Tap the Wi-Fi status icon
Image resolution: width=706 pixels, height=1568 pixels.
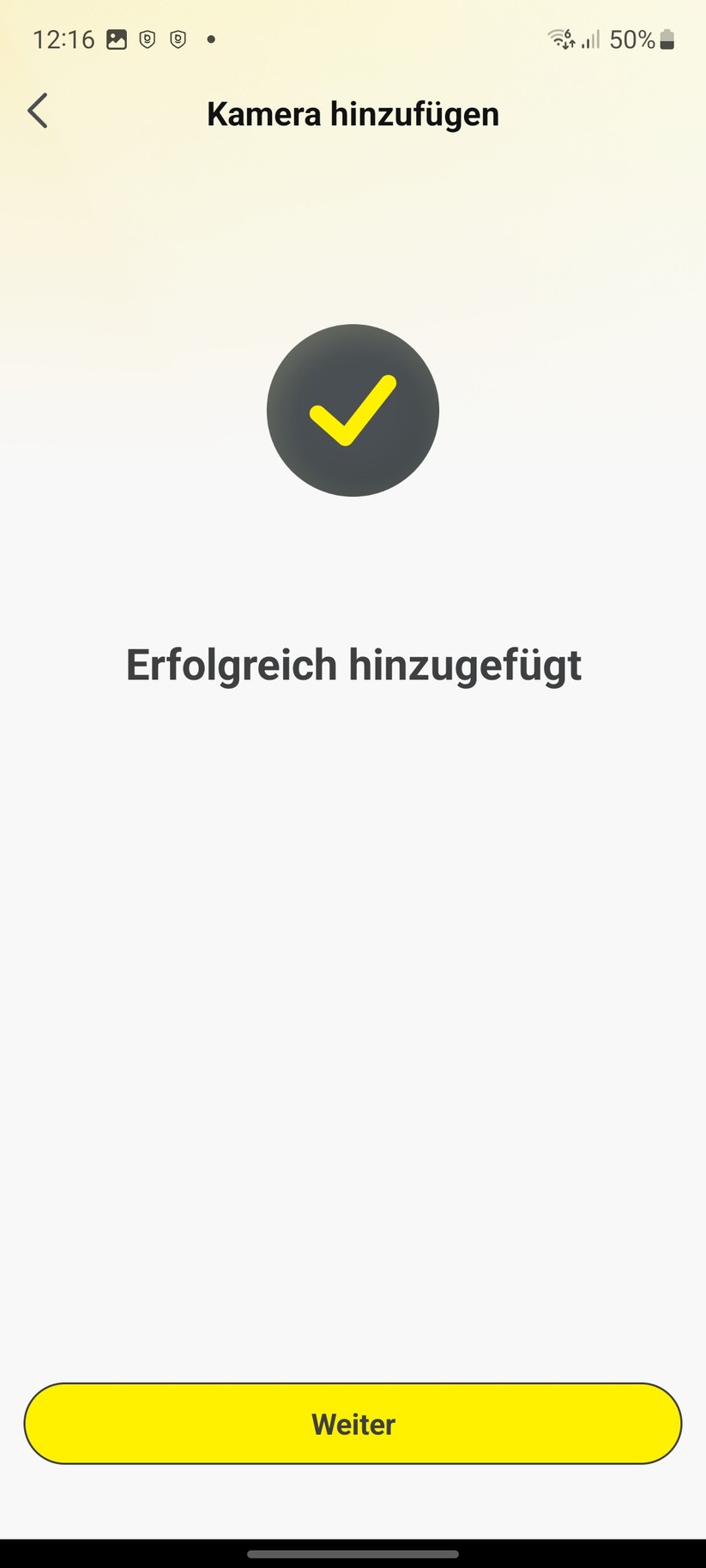point(562,39)
